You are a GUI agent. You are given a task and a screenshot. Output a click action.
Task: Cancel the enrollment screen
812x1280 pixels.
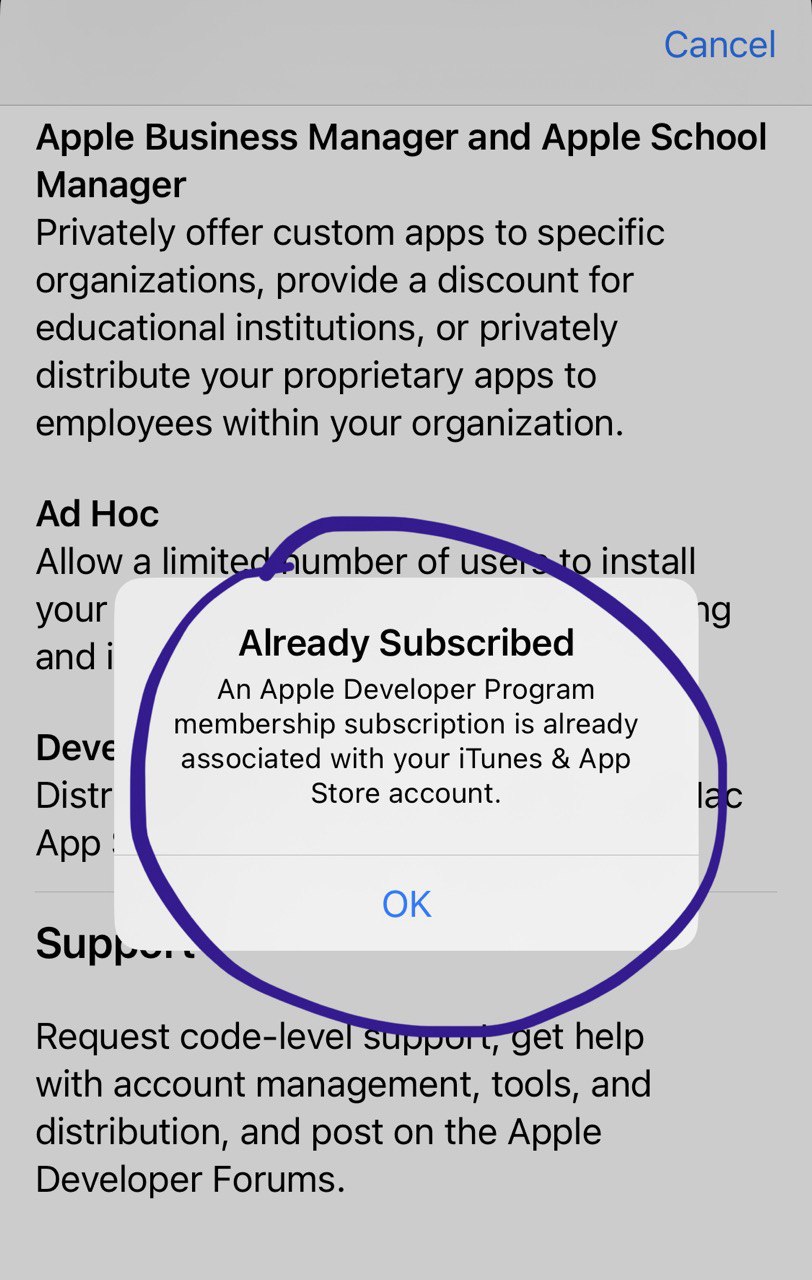point(718,44)
